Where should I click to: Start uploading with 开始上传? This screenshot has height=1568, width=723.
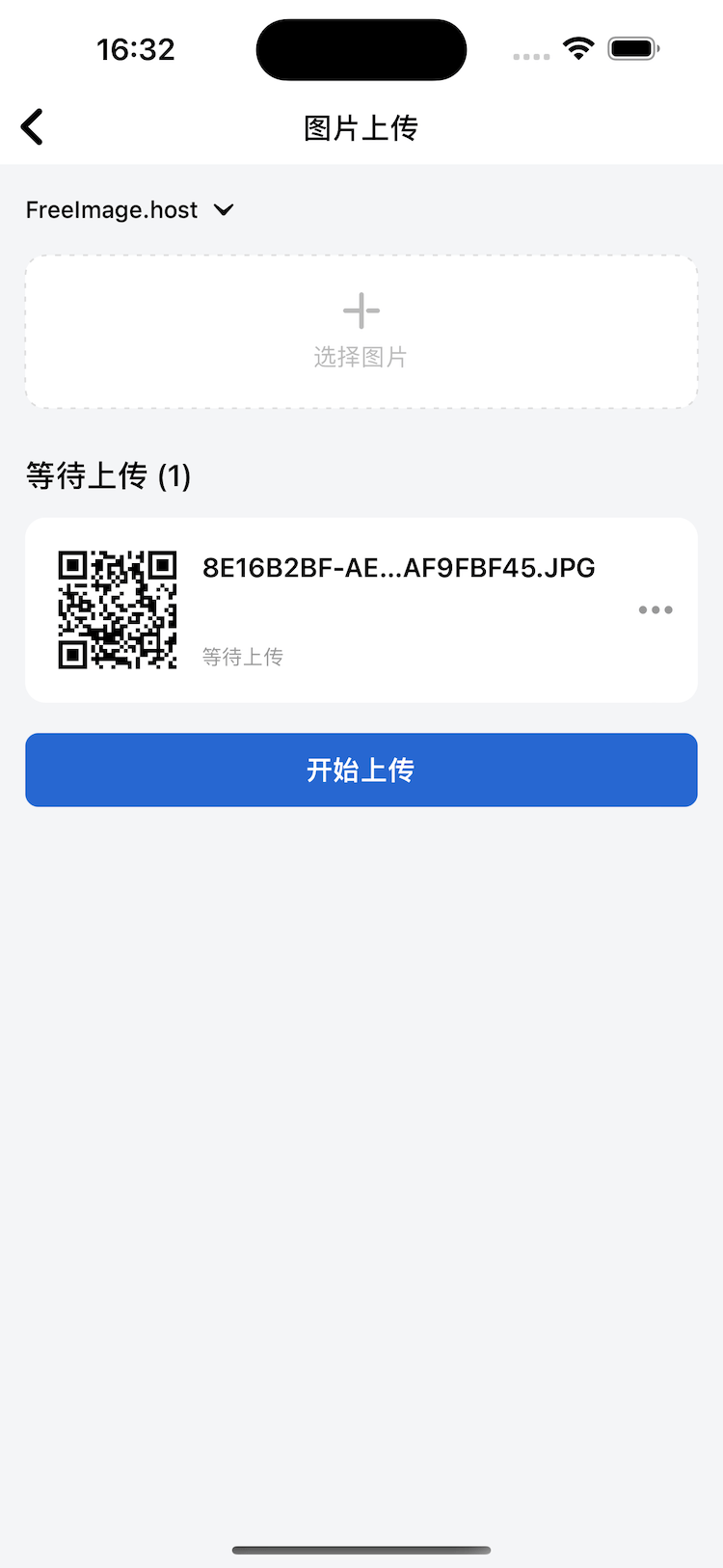361,770
